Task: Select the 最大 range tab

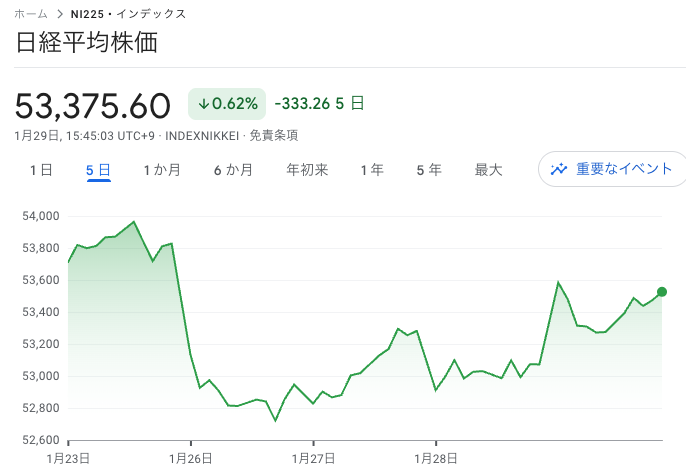Action: click(x=488, y=170)
